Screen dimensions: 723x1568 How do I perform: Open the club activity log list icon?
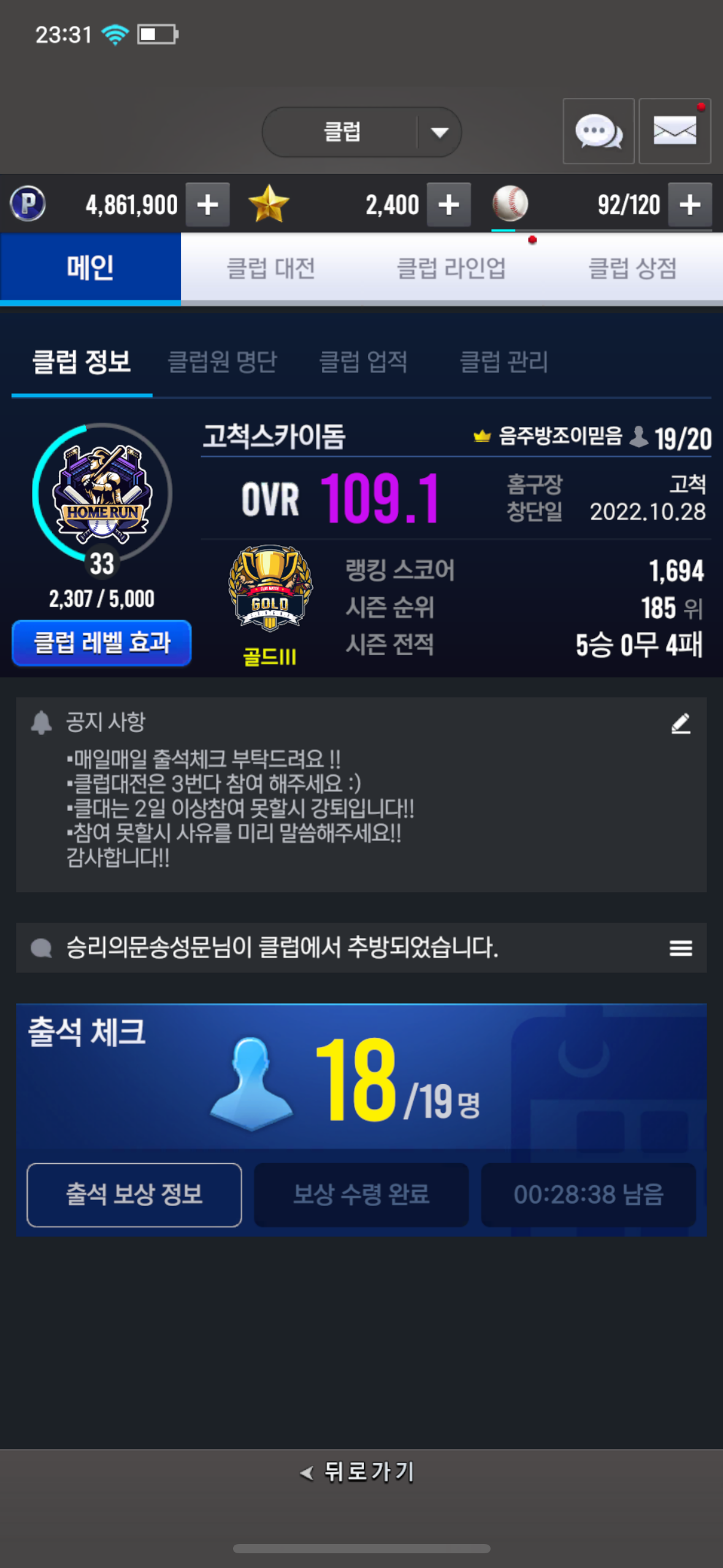tap(681, 948)
